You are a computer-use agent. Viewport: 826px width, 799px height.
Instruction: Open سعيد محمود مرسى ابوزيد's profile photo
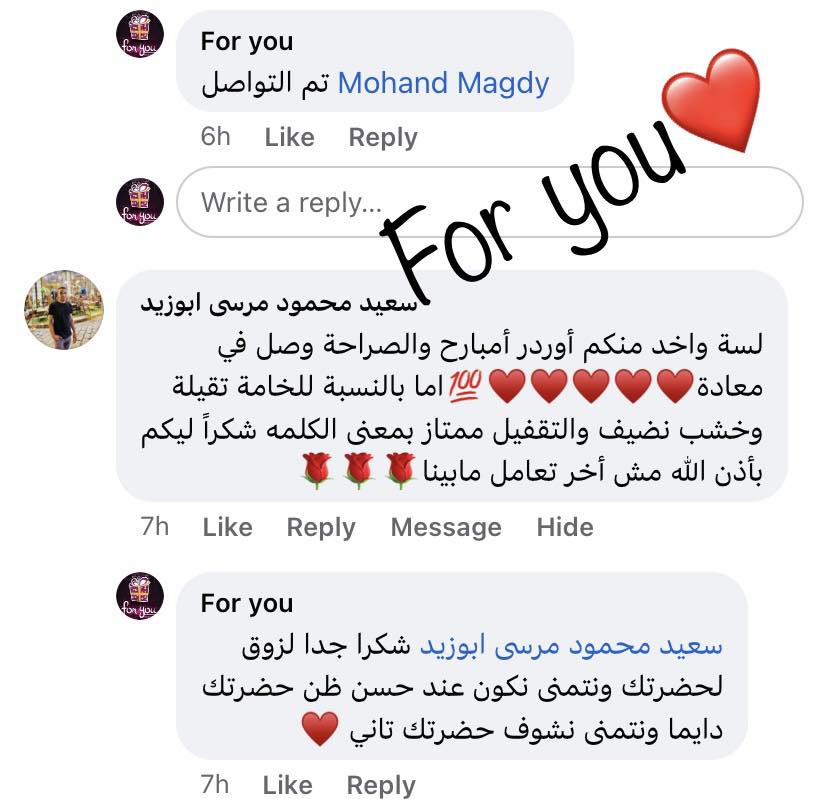(x=64, y=310)
